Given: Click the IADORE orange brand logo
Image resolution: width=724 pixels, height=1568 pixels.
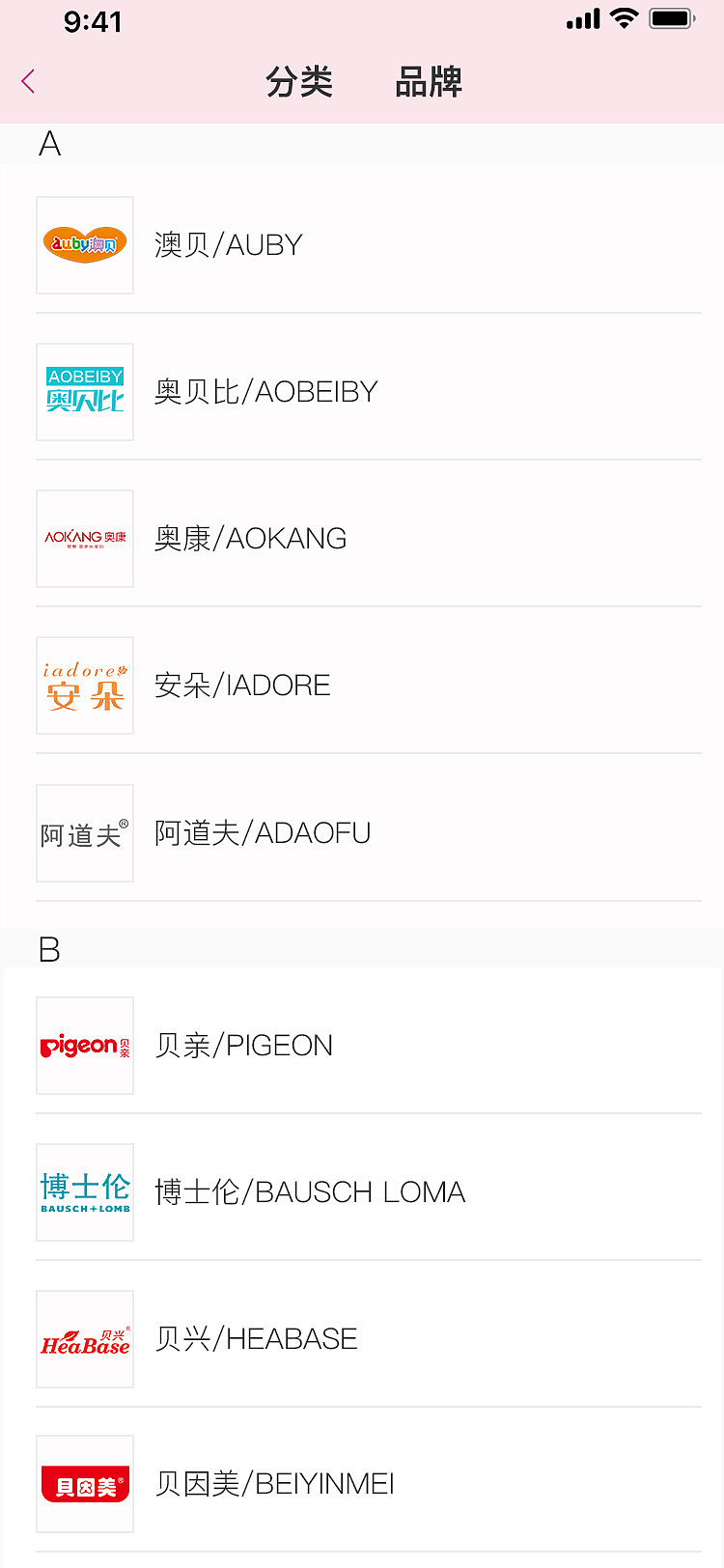Looking at the screenshot, I should pos(85,686).
